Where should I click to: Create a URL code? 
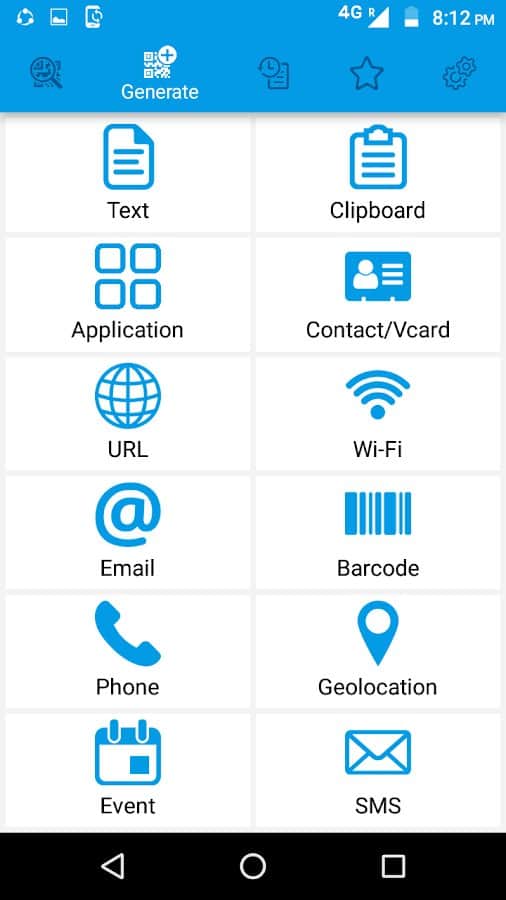pos(128,414)
